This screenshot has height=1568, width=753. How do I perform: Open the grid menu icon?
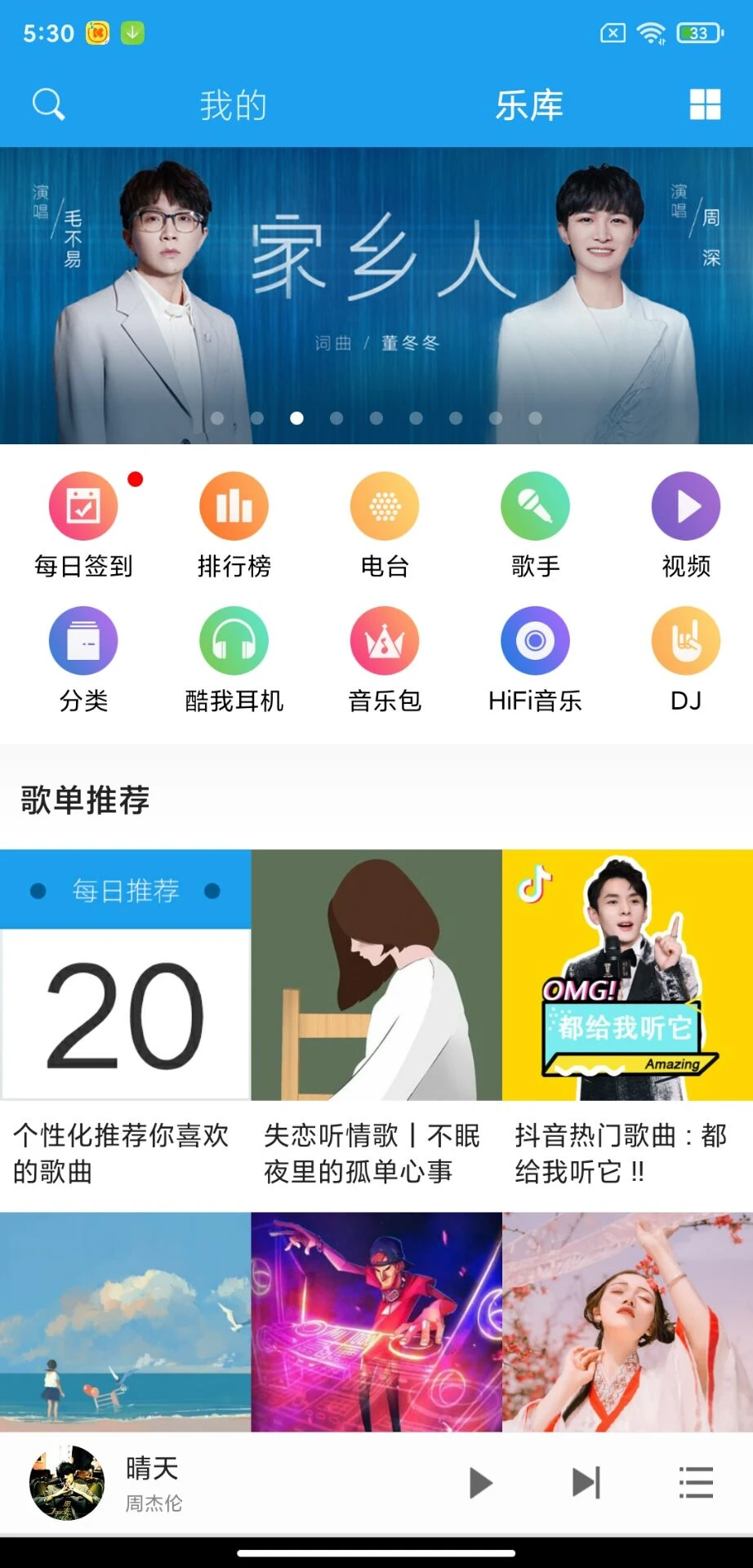[705, 105]
